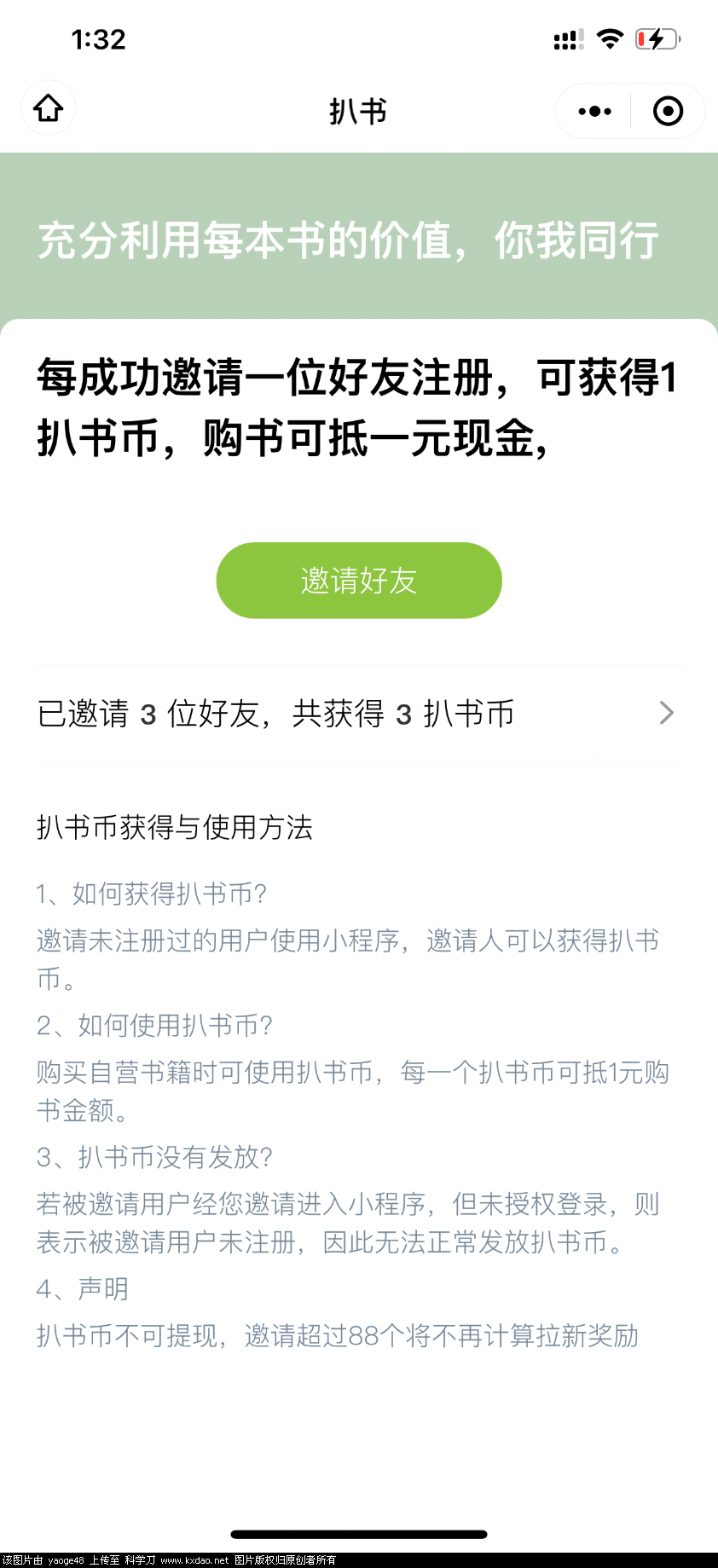Tap the cellular signal bars icon
The height and width of the screenshot is (1568, 718).
(566, 39)
